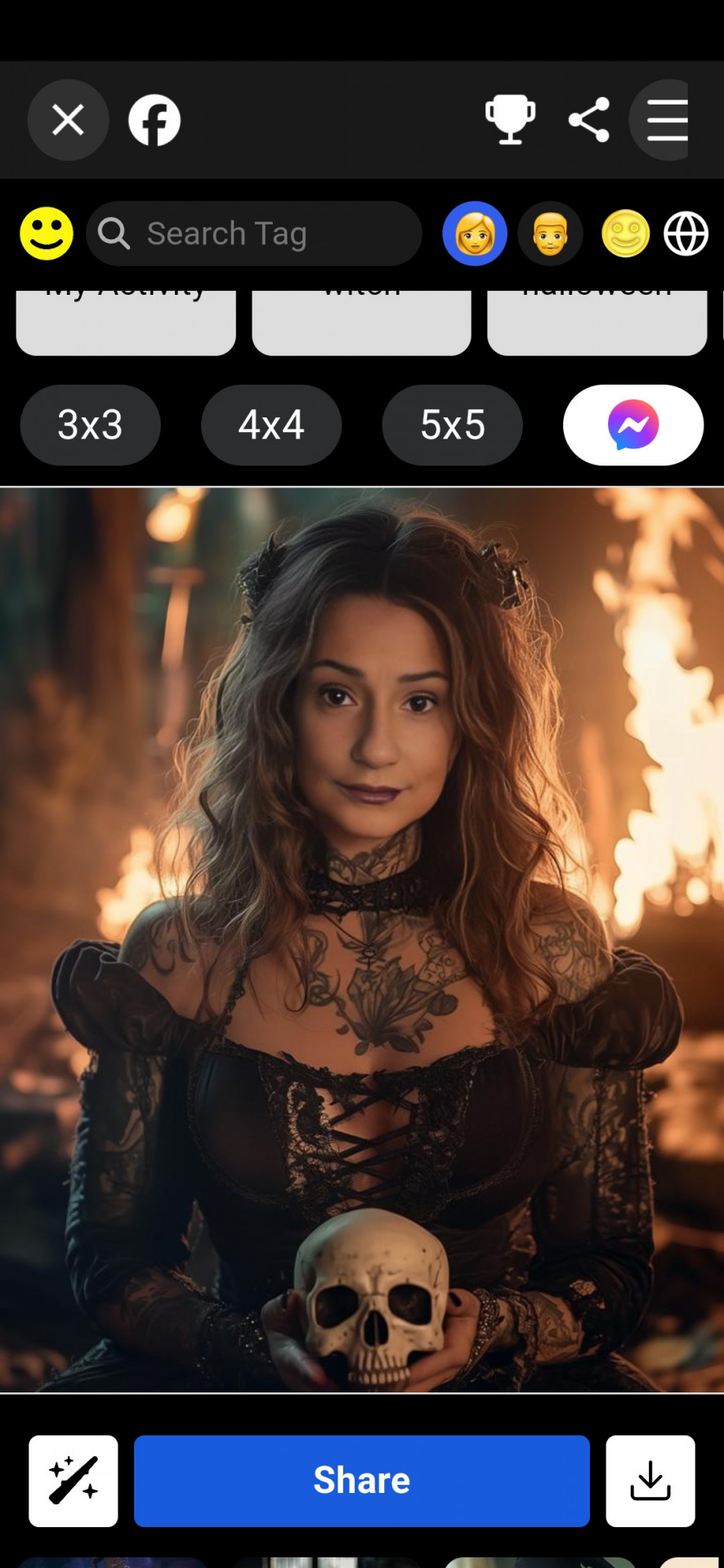Viewport: 724px width, 1568px height.
Task: Tap the share icon in top bar
Action: click(589, 120)
